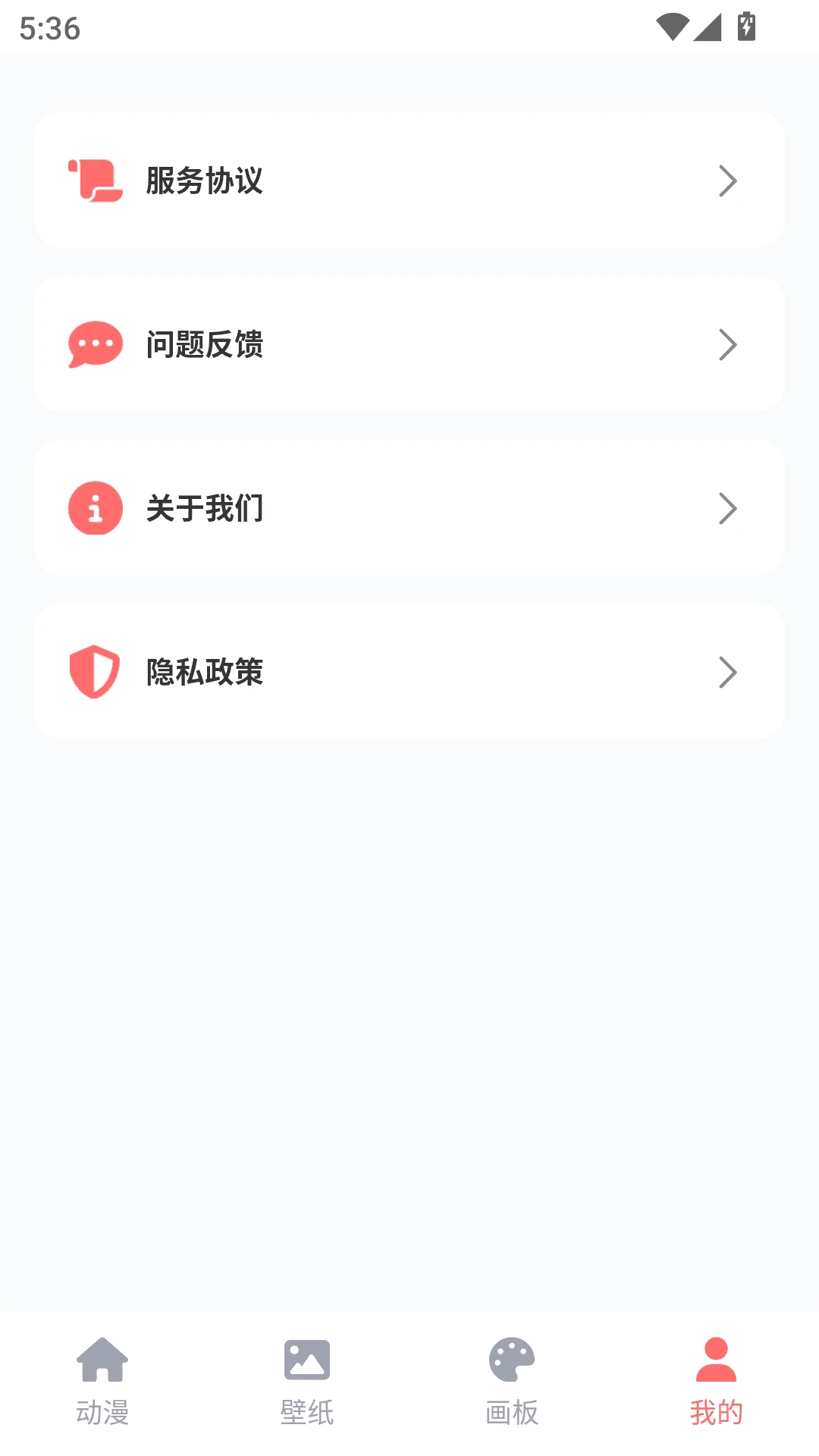This screenshot has width=819, height=1456.
Task: Expand the 服务协议 row via its chevron
Action: click(x=728, y=180)
